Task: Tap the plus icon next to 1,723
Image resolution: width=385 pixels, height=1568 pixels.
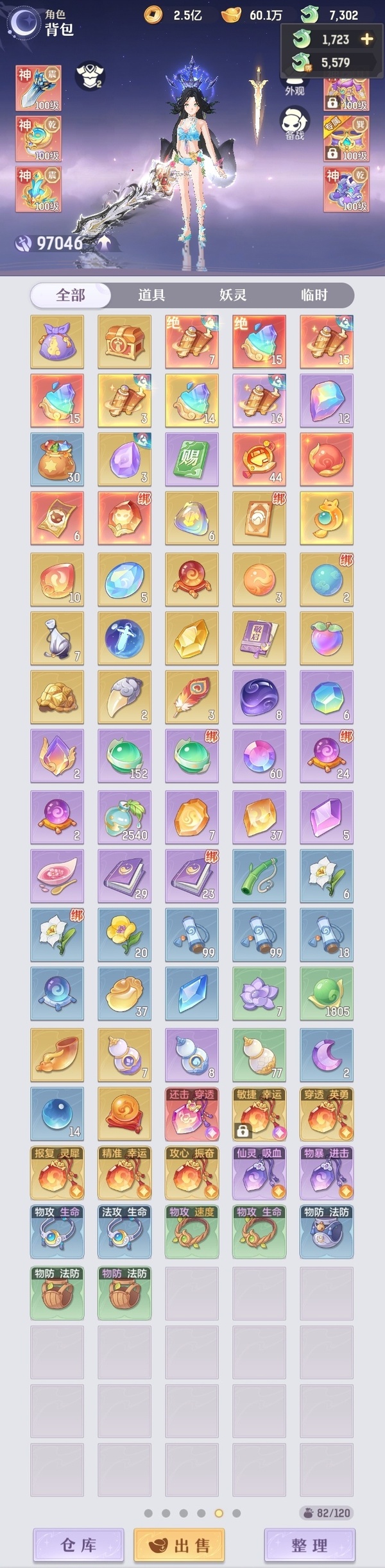Action: tap(367, 39)
